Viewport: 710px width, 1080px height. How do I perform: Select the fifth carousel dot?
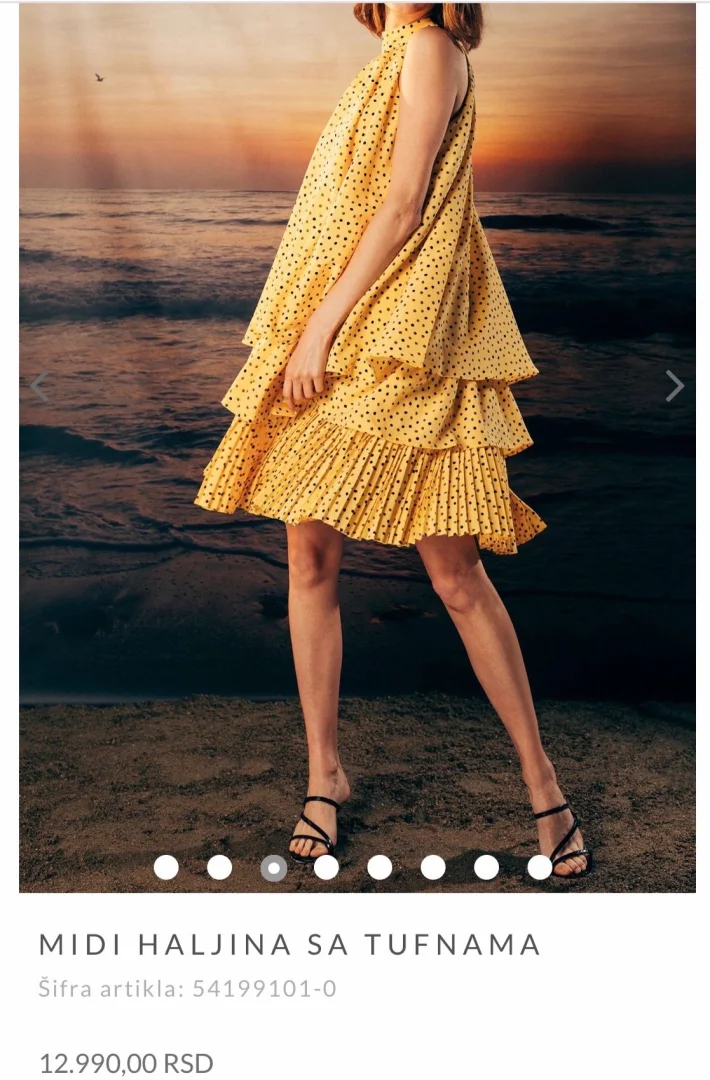380,867
